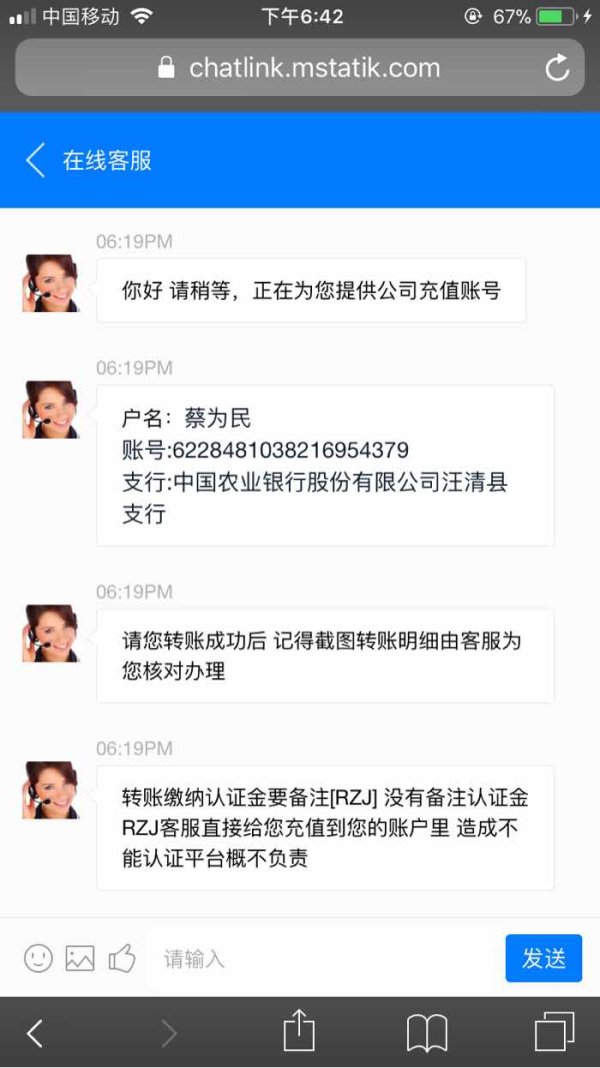Image resolution: width=600 pixels, height=1068 pixels.
Task: Tap the chatlink.mstatik.com address bar
Action: [x=300, y=67]
